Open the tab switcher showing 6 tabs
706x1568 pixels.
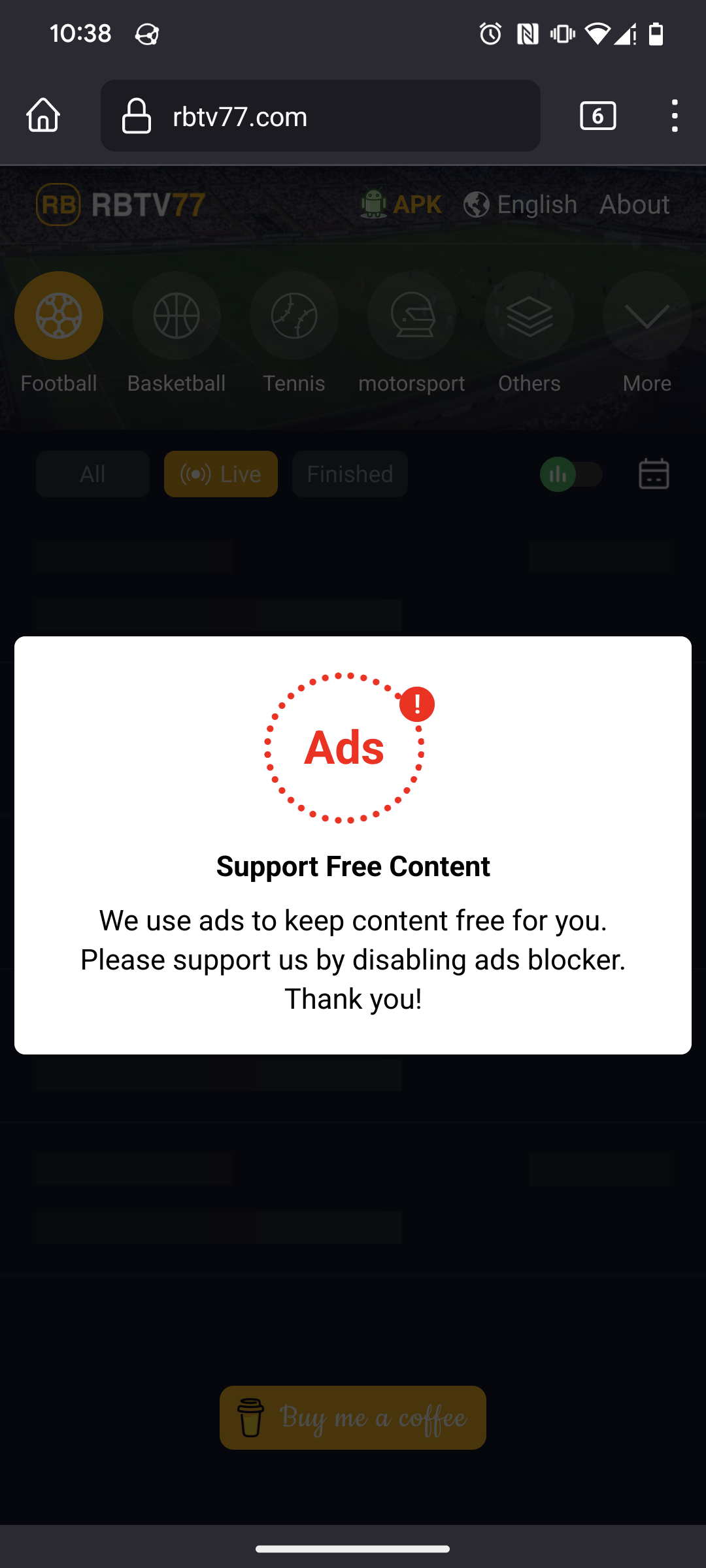click(597, 116)
